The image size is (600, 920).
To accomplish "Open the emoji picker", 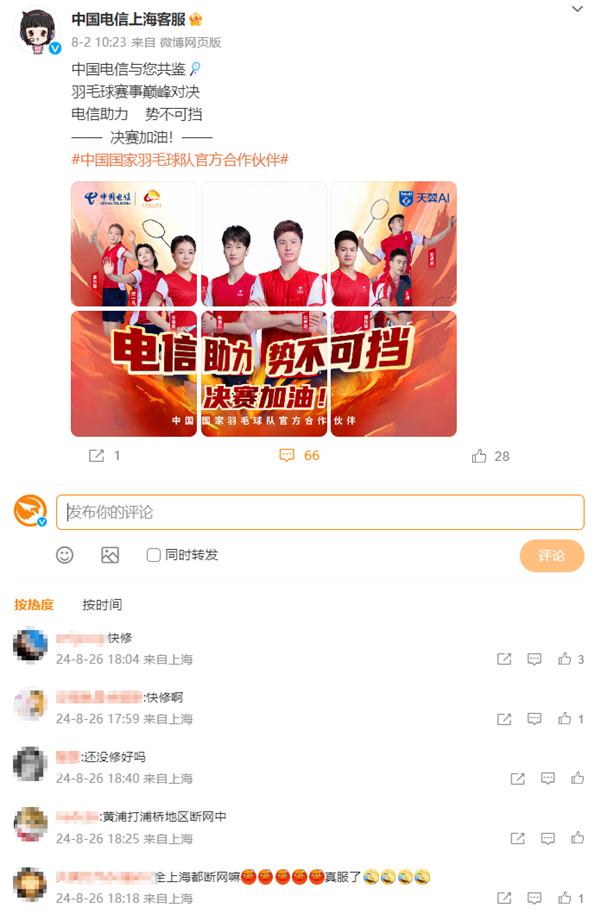I will pos(65,555).
